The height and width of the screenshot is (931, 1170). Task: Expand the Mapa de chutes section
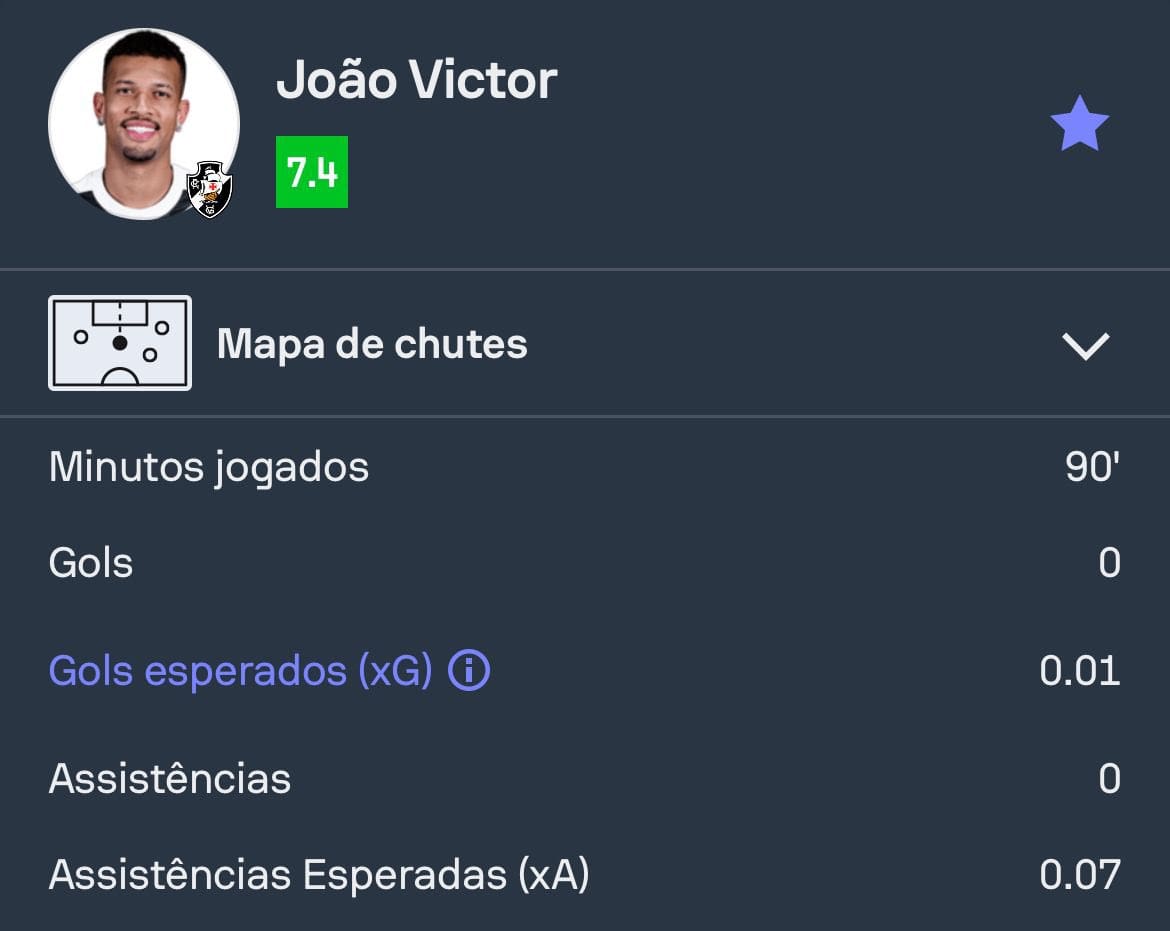tap(1085, 345)
